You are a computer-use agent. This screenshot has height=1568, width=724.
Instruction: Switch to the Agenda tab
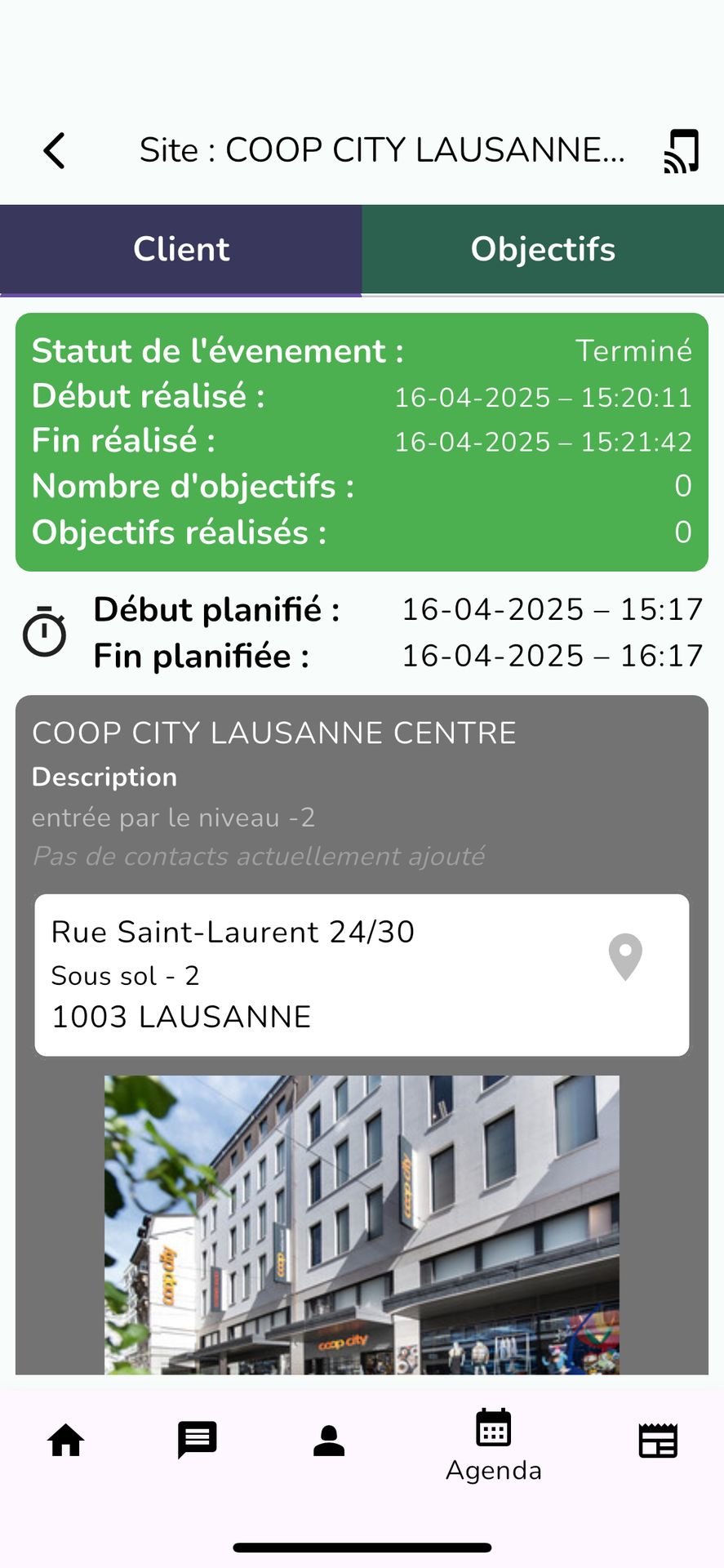[493, 1445]
